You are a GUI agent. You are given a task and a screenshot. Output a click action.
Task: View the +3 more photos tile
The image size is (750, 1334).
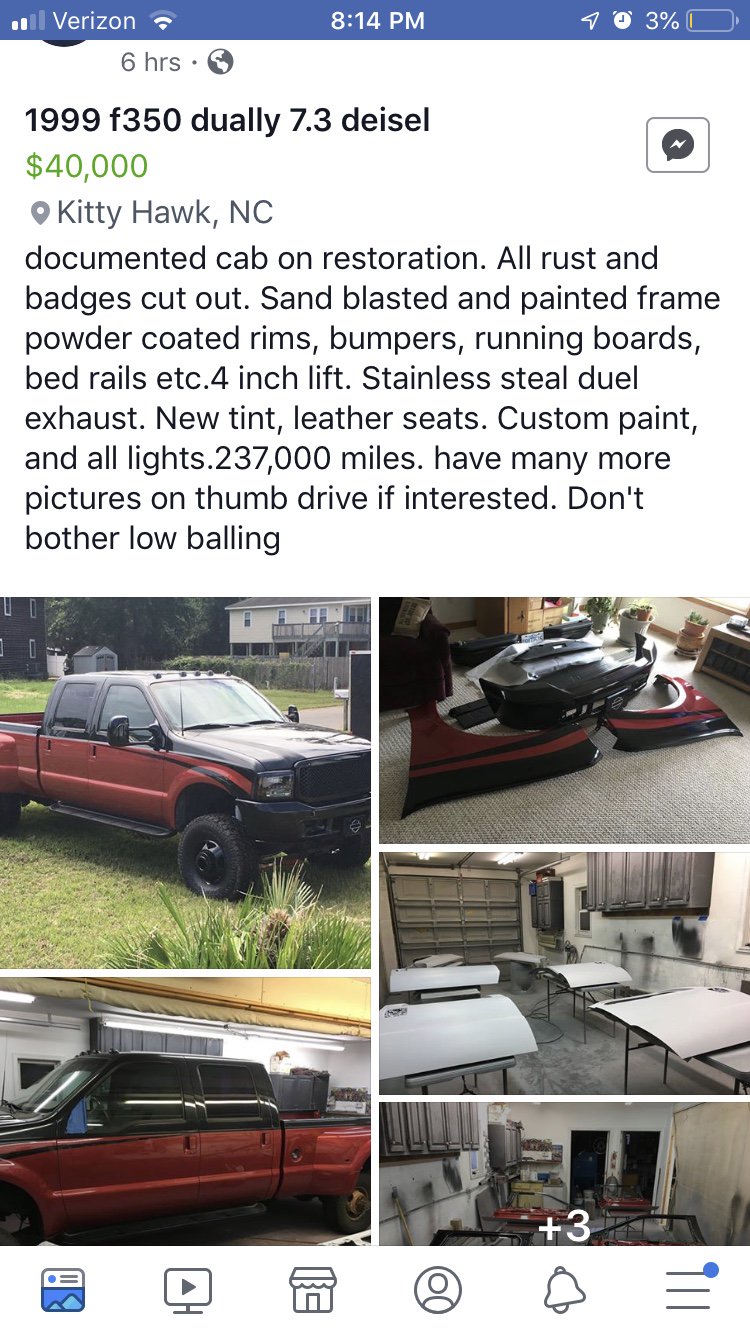pos(564,1175)
